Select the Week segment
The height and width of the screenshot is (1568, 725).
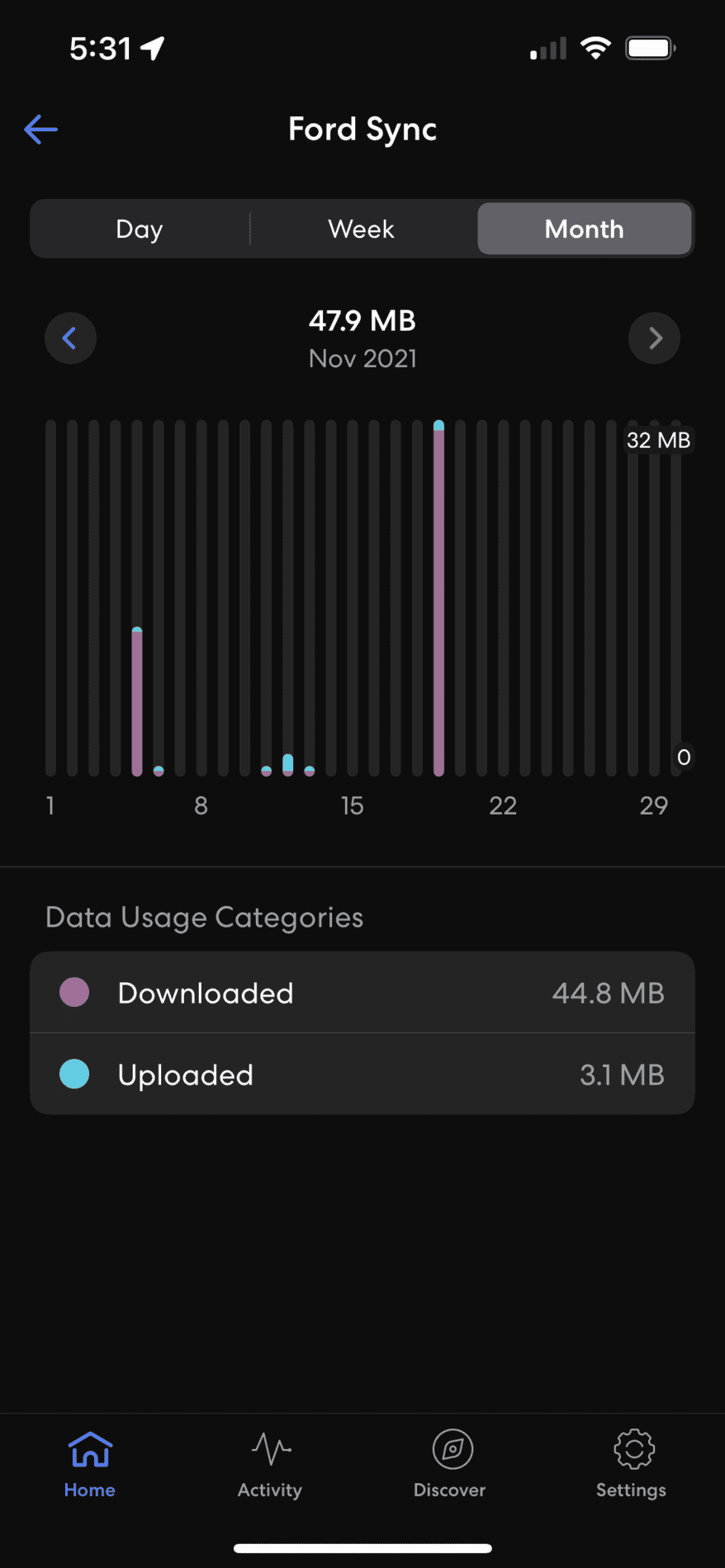tap(362, 229)
